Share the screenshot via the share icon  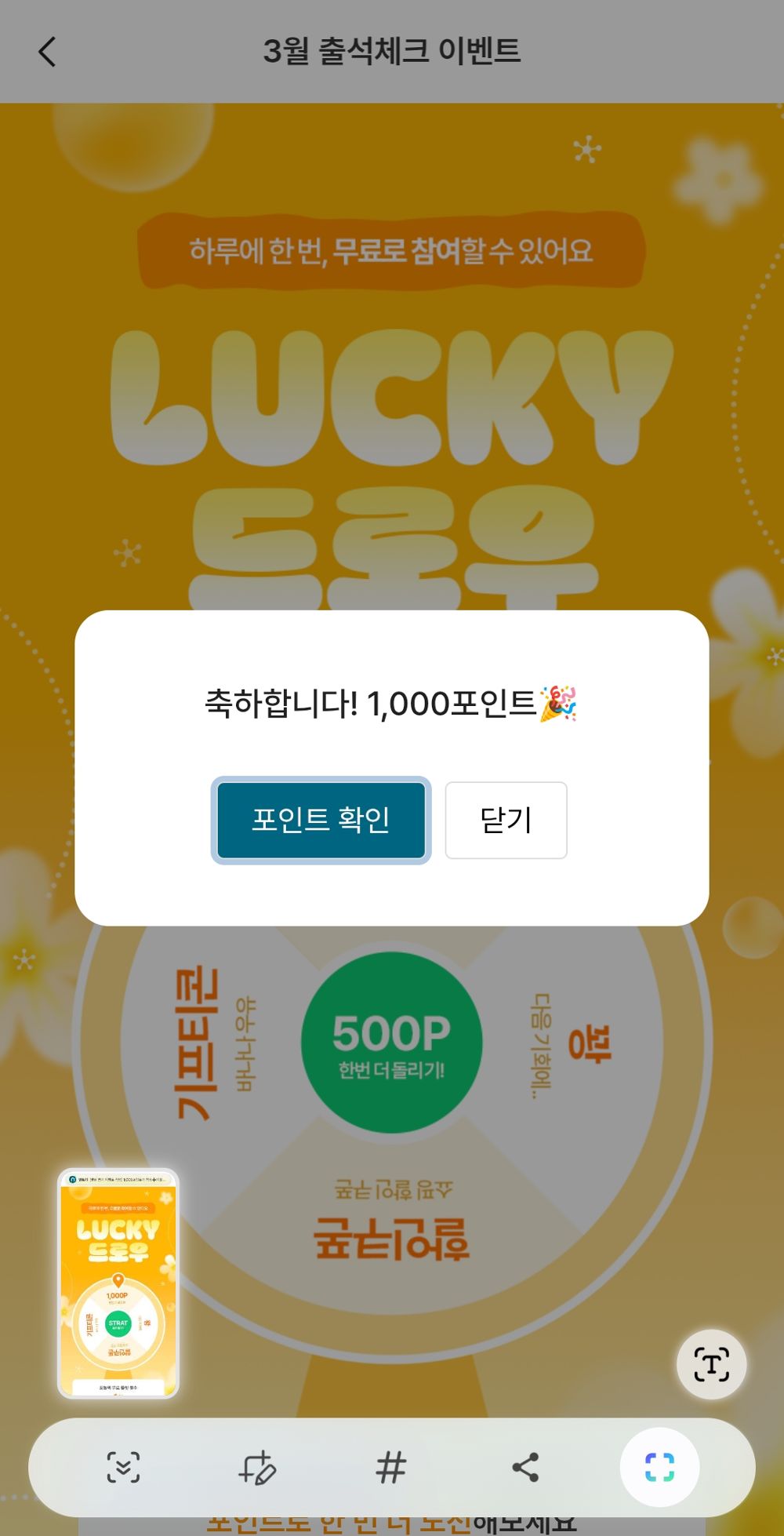pos(524,1467)
